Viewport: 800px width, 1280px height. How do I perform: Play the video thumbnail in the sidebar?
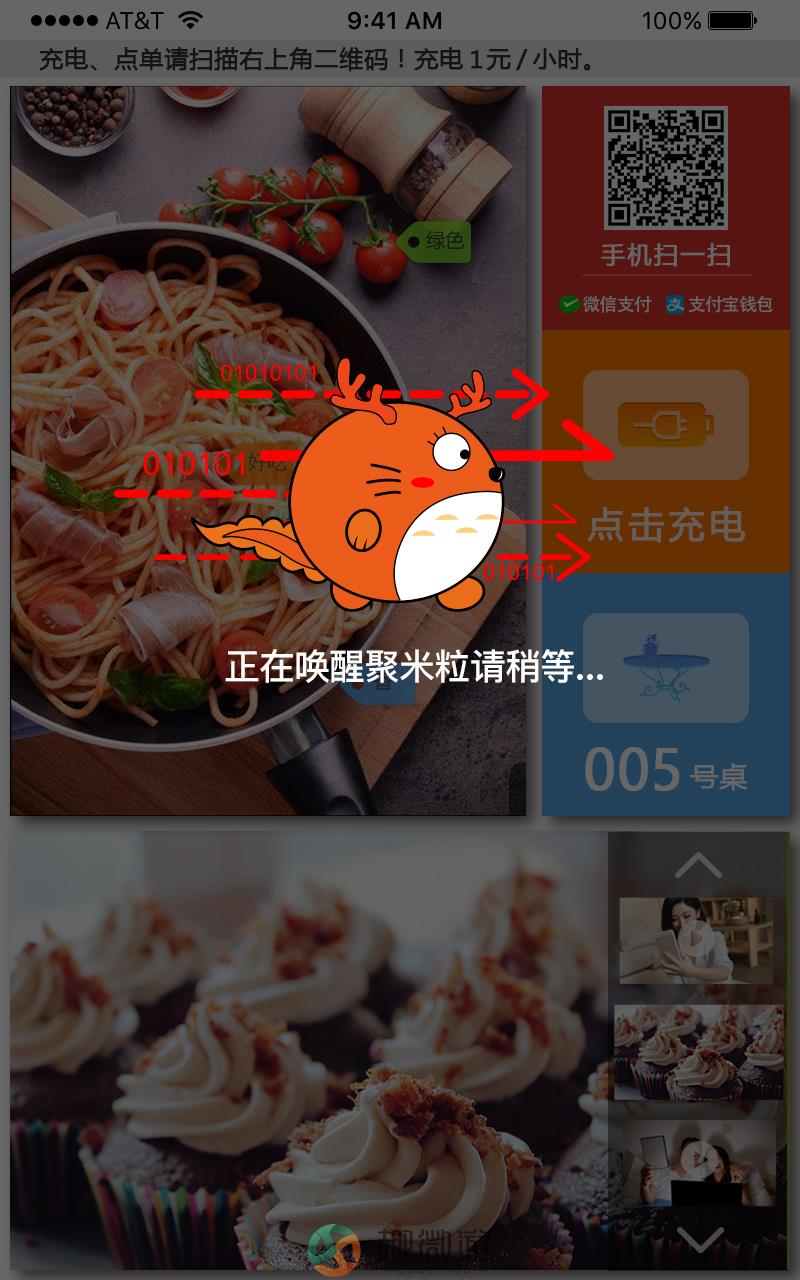tap(698, 1160)
